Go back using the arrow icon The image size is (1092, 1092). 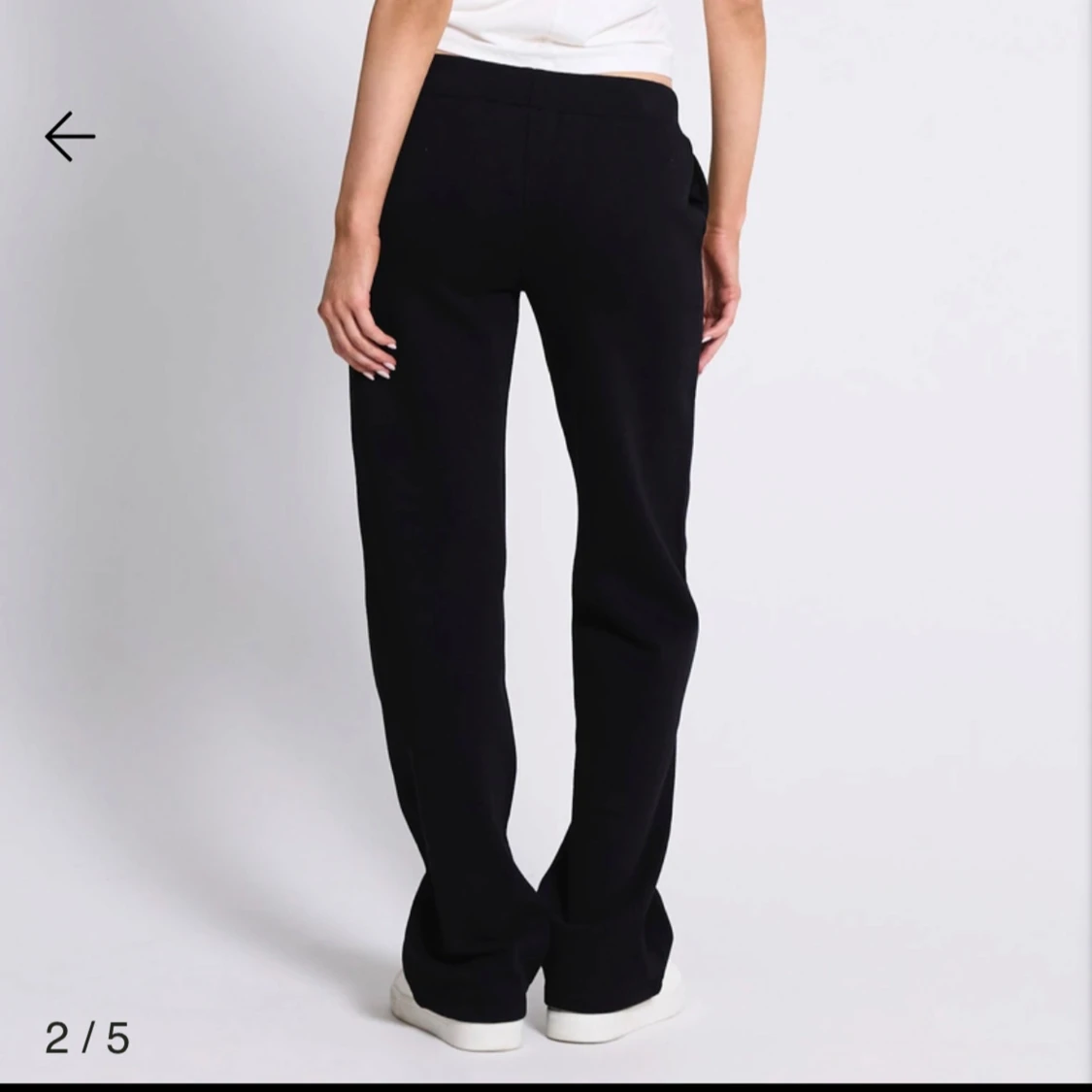click(x=70, y=136)
